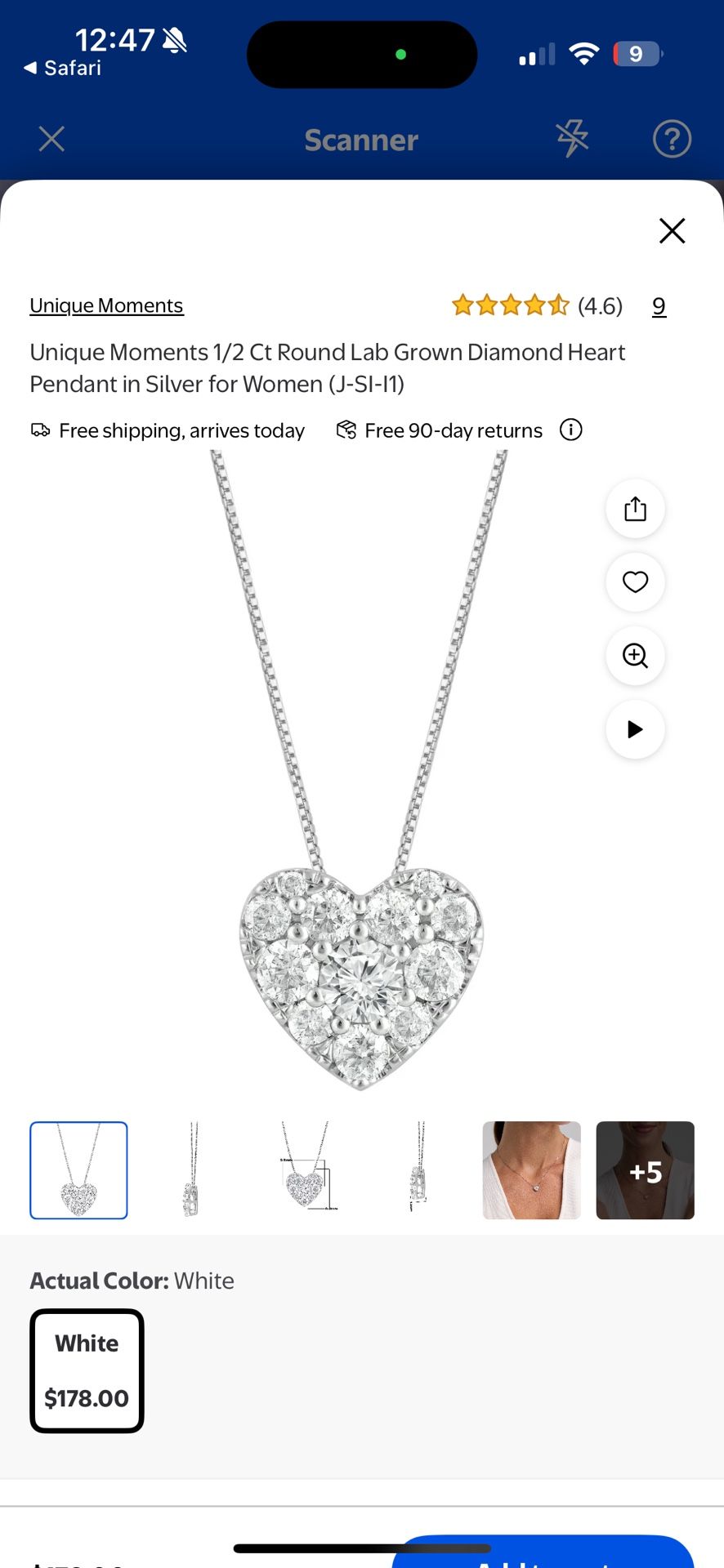
Task: Open the model wearing necklace photo
Action: click(x=531, y=1169)
